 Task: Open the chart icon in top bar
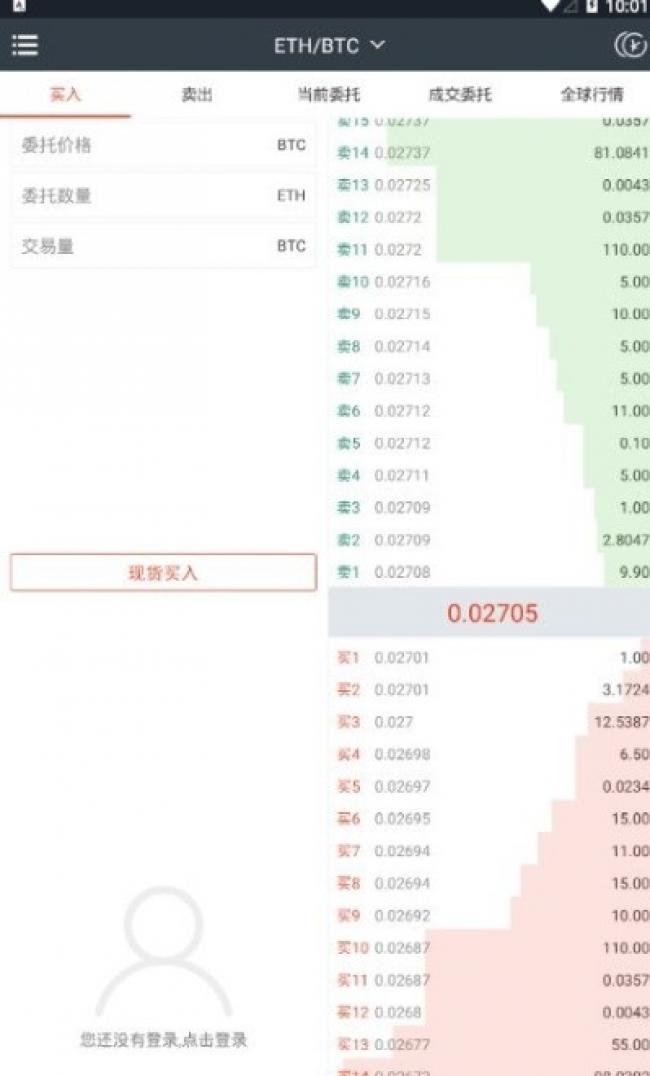tap(629, 45)
